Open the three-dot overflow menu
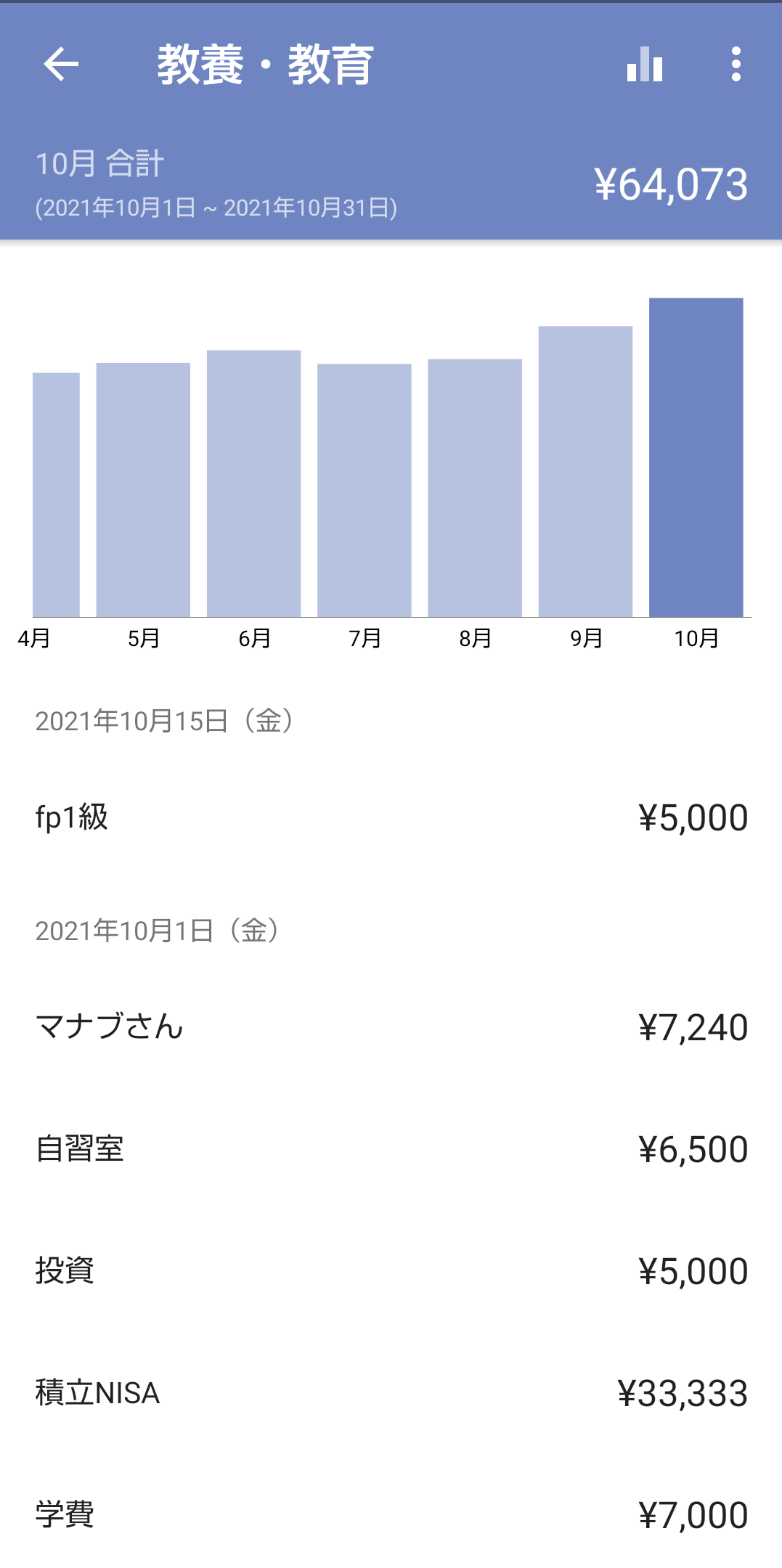Image resolution: width=782 pixels, height=1568 pixels. pos(736,64)
